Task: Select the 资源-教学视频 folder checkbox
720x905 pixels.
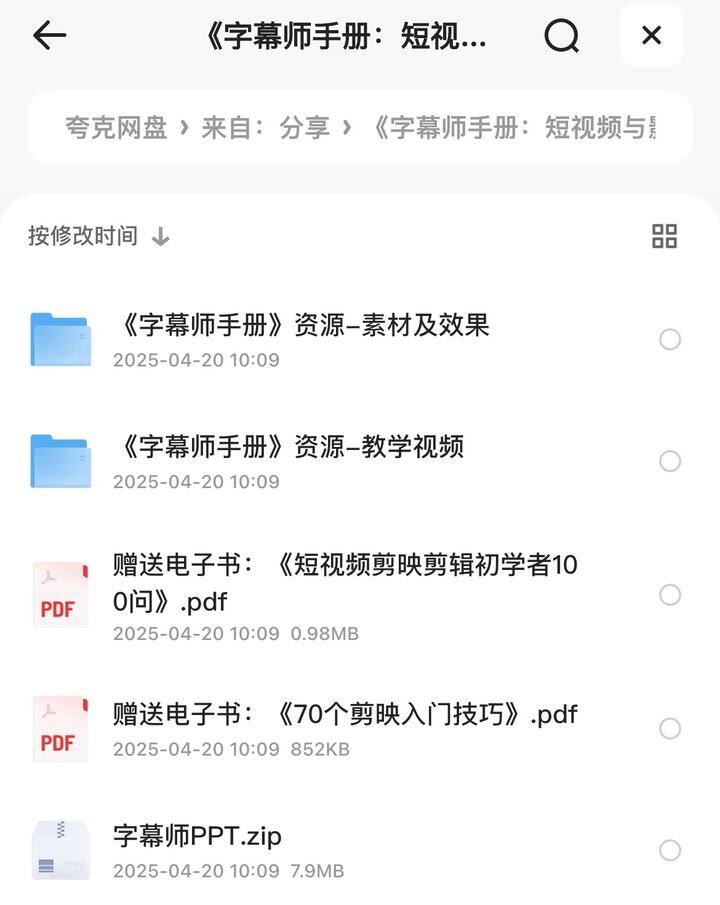Action: pyautogui.click(x=670, y=461)
